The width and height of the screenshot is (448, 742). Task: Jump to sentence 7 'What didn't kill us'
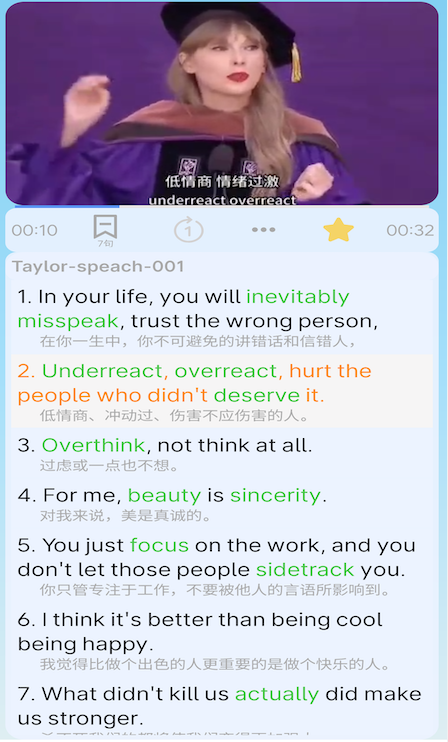tap(222, 707)
